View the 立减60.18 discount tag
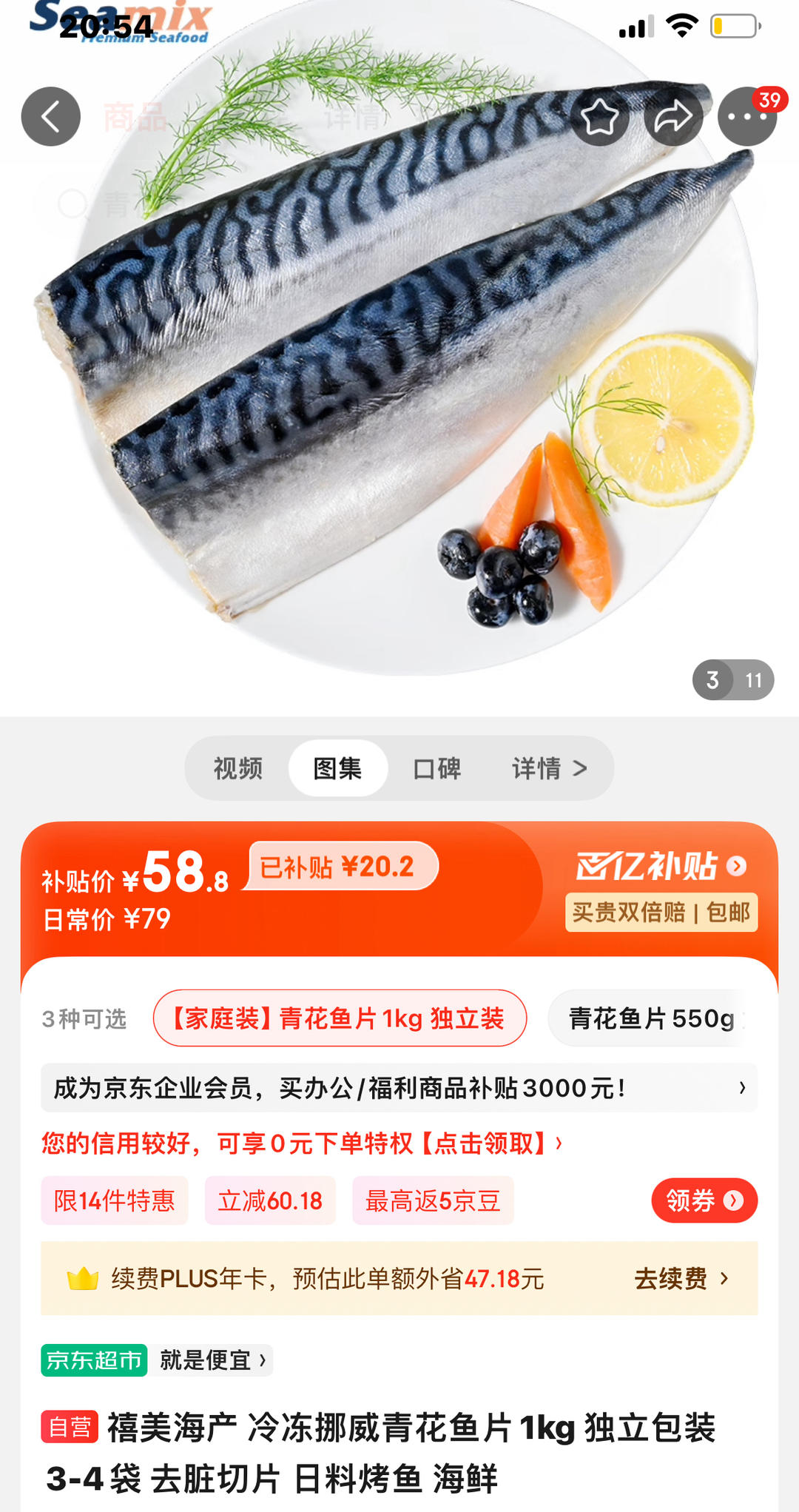The width and height of the screenshot is (799, 1512). [270, 1200]
